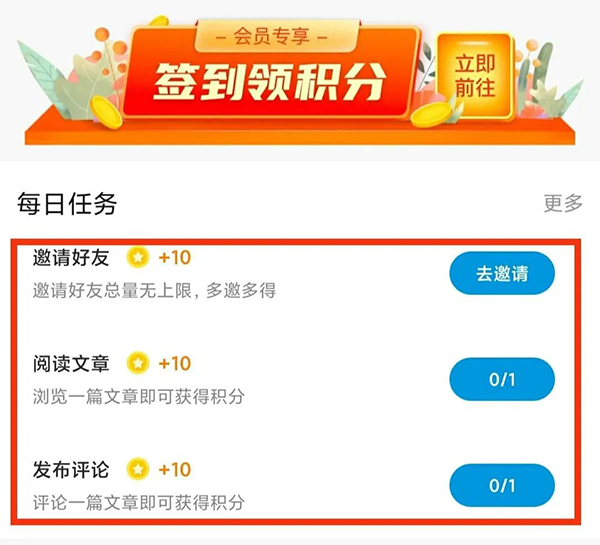Tap the 0/1 button for 阅读文章
600x545 pixels.
(x=502, y=379)
